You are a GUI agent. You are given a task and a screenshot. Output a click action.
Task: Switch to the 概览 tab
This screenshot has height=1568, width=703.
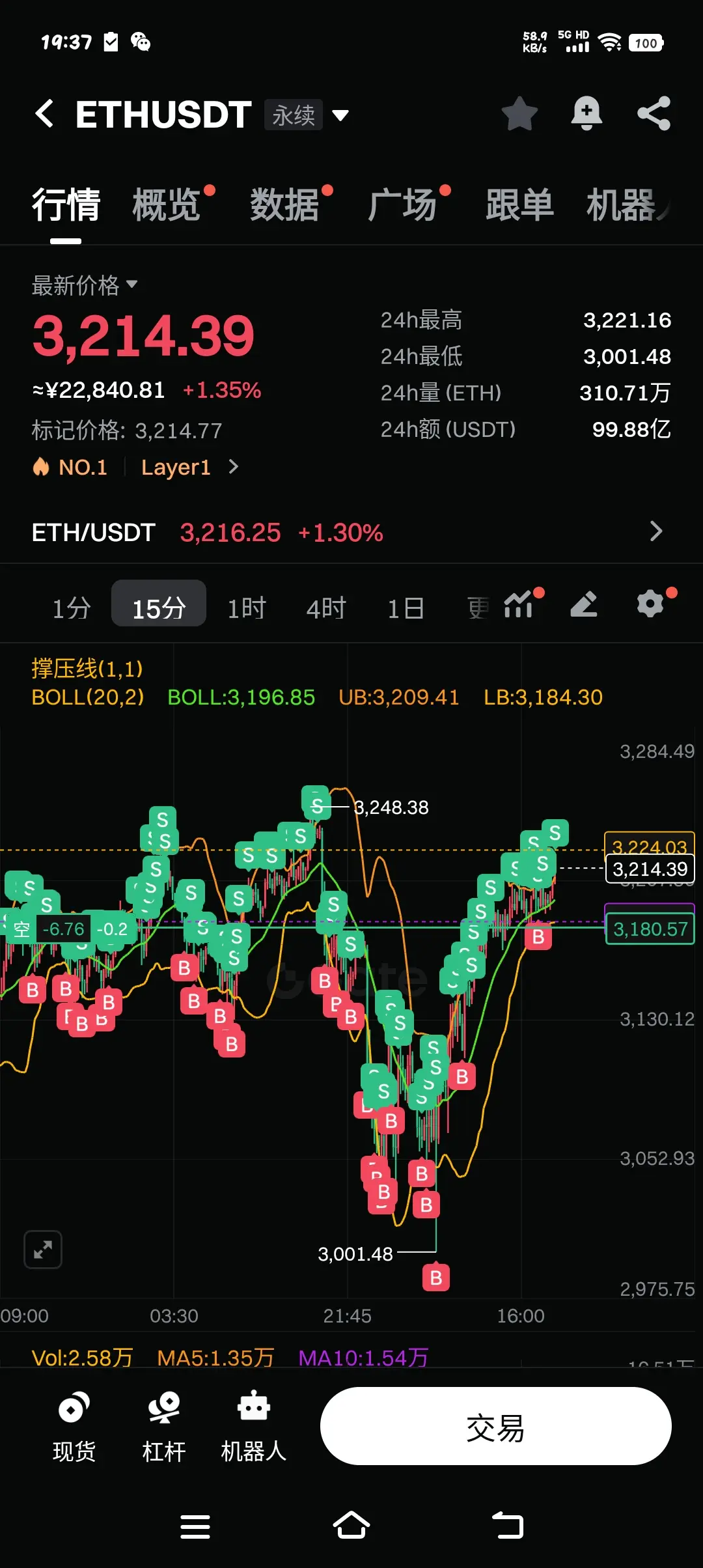pyautogui.click(x=167, y=205)
